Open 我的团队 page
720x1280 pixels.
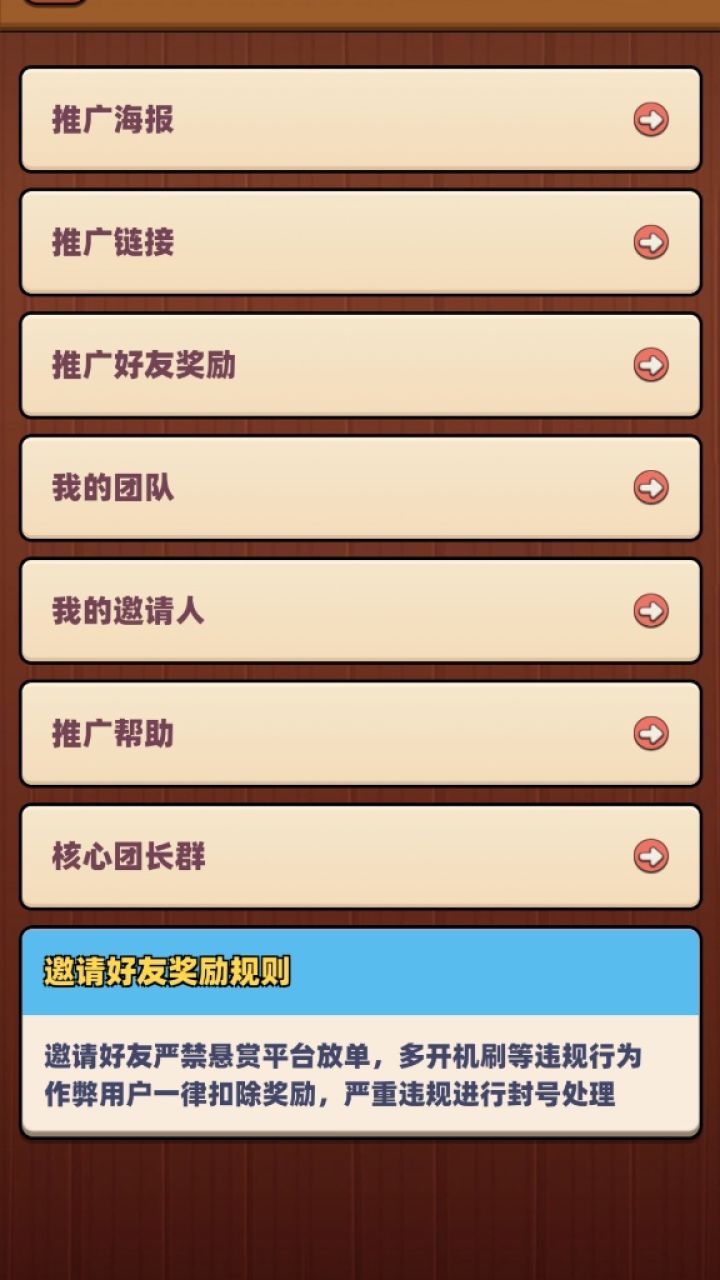tap(360, 488)
